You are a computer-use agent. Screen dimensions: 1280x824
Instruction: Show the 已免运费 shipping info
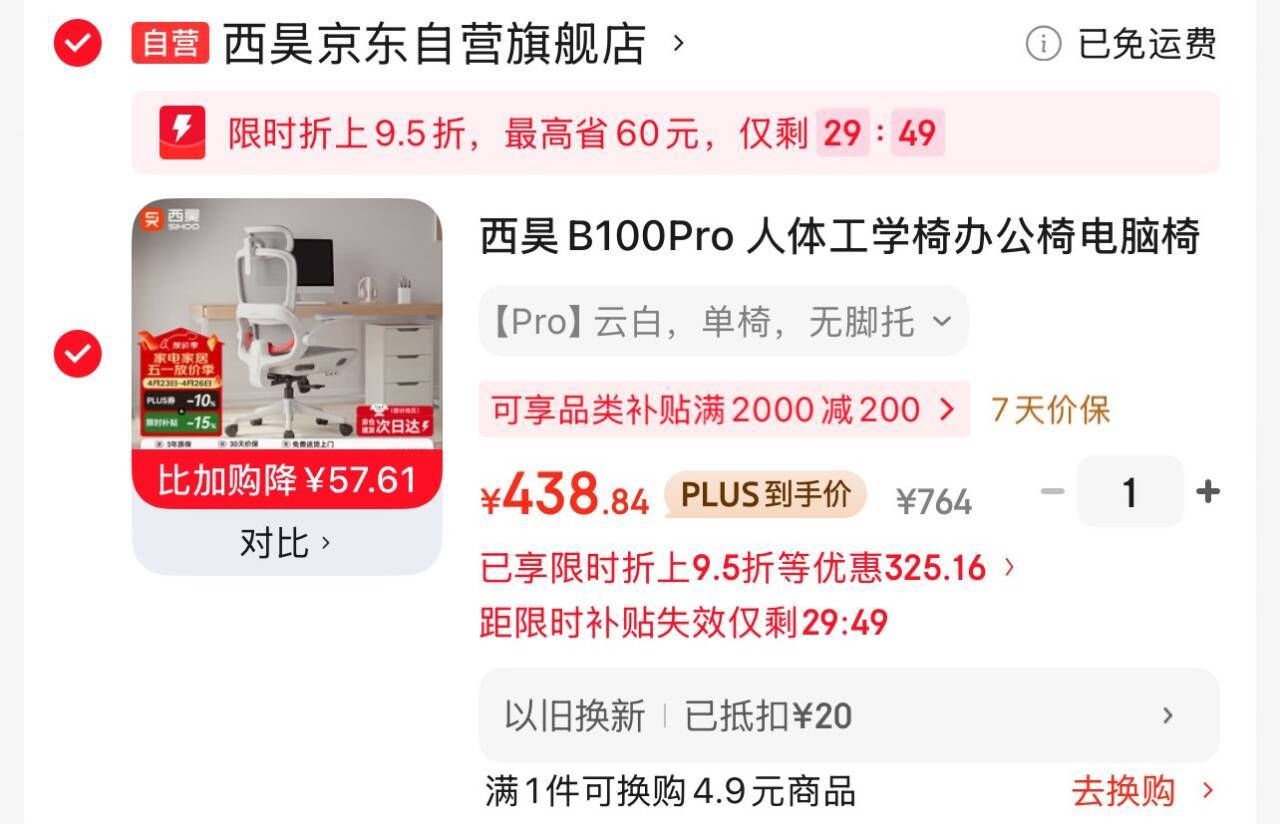pos(1123,44)
